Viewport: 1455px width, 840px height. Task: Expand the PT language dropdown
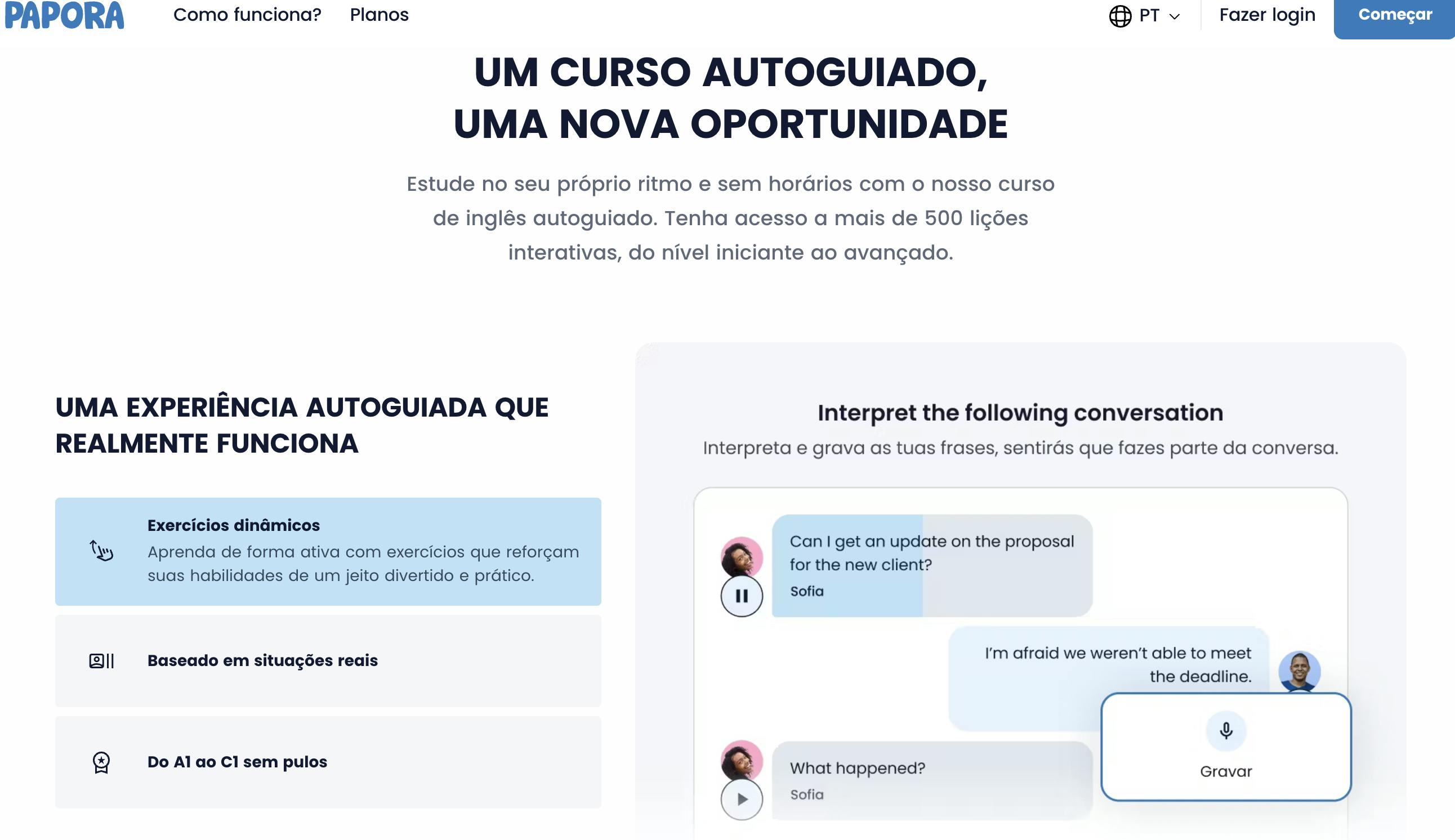1145,16
